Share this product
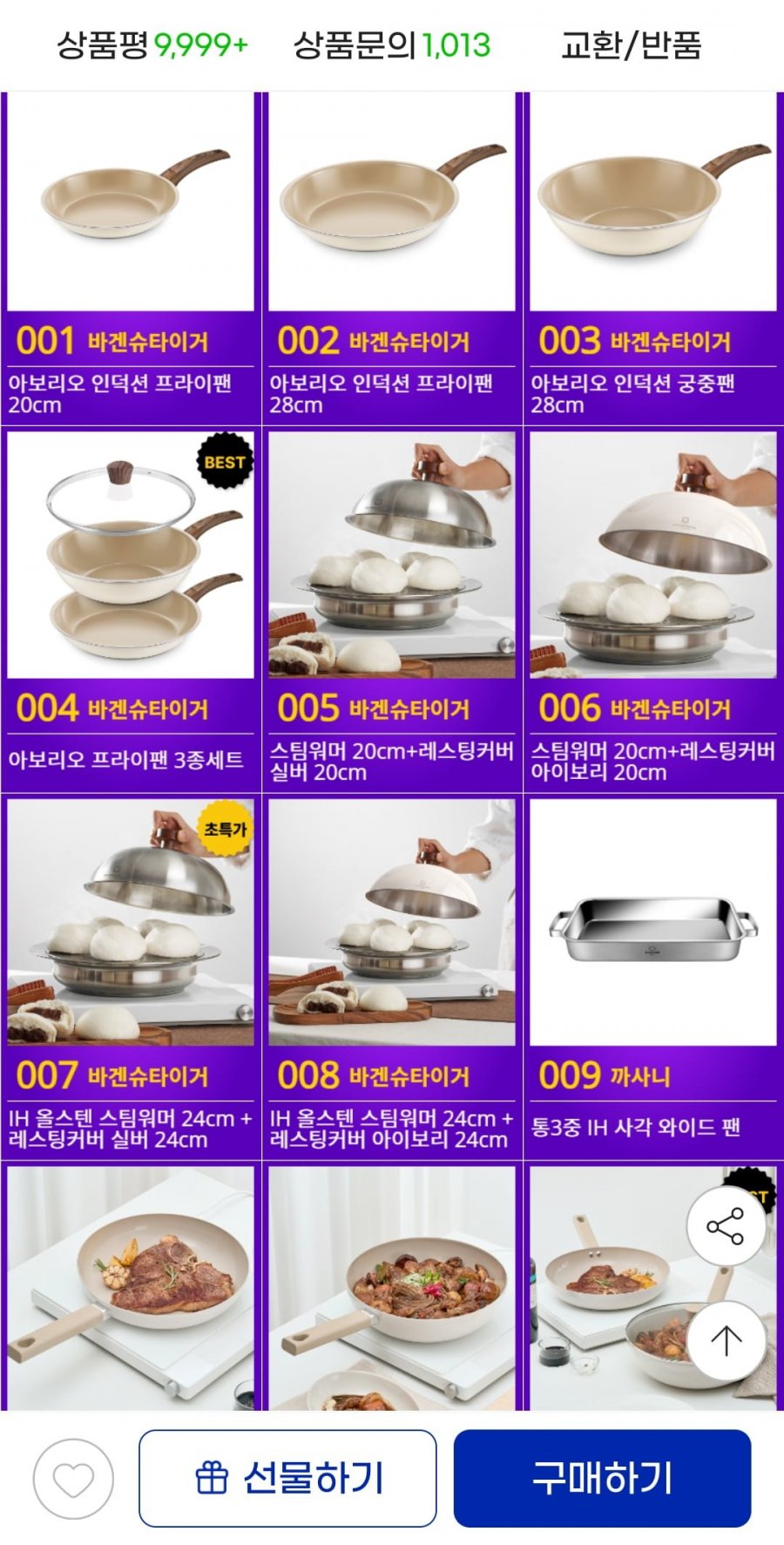784x1545 pixels. tap(726, 1226)
